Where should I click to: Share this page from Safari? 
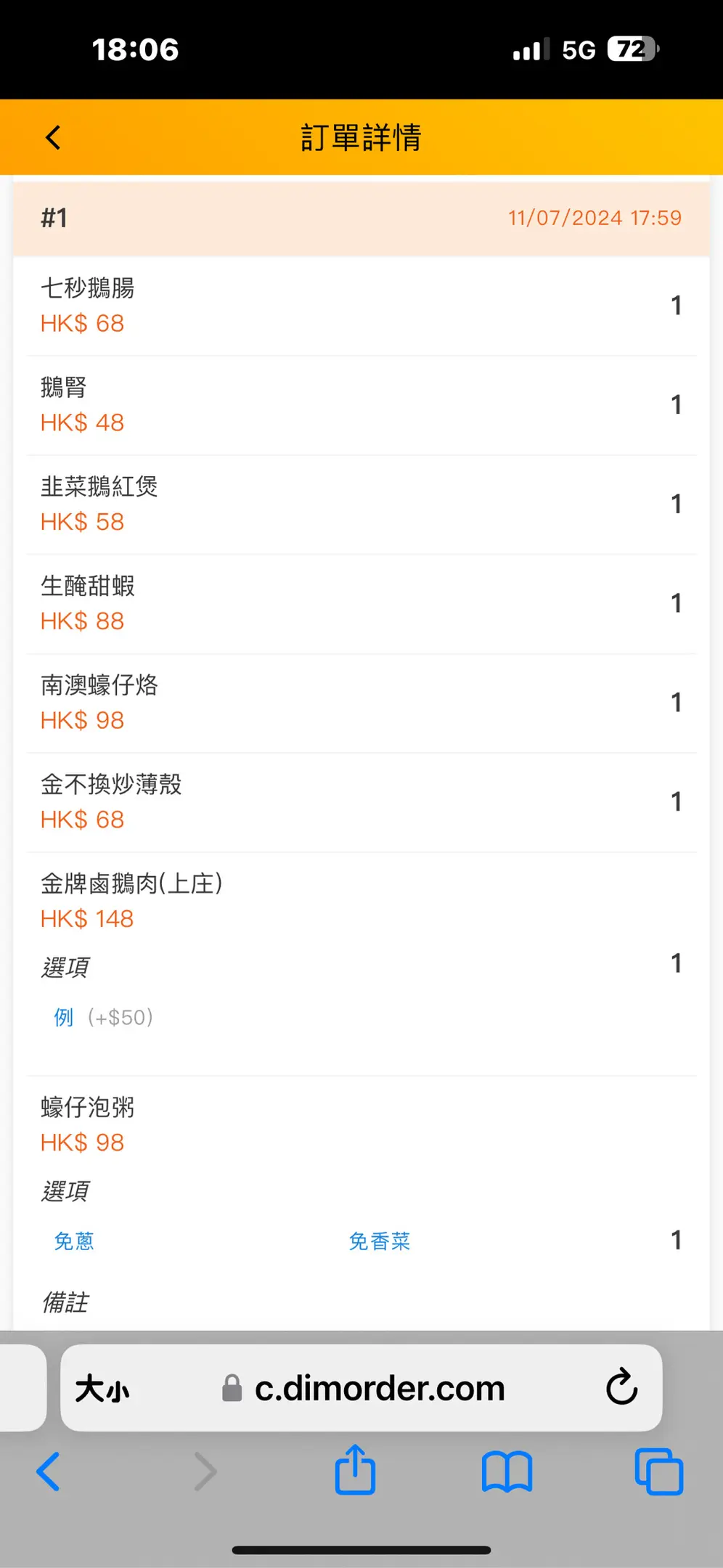[355, 1470]
